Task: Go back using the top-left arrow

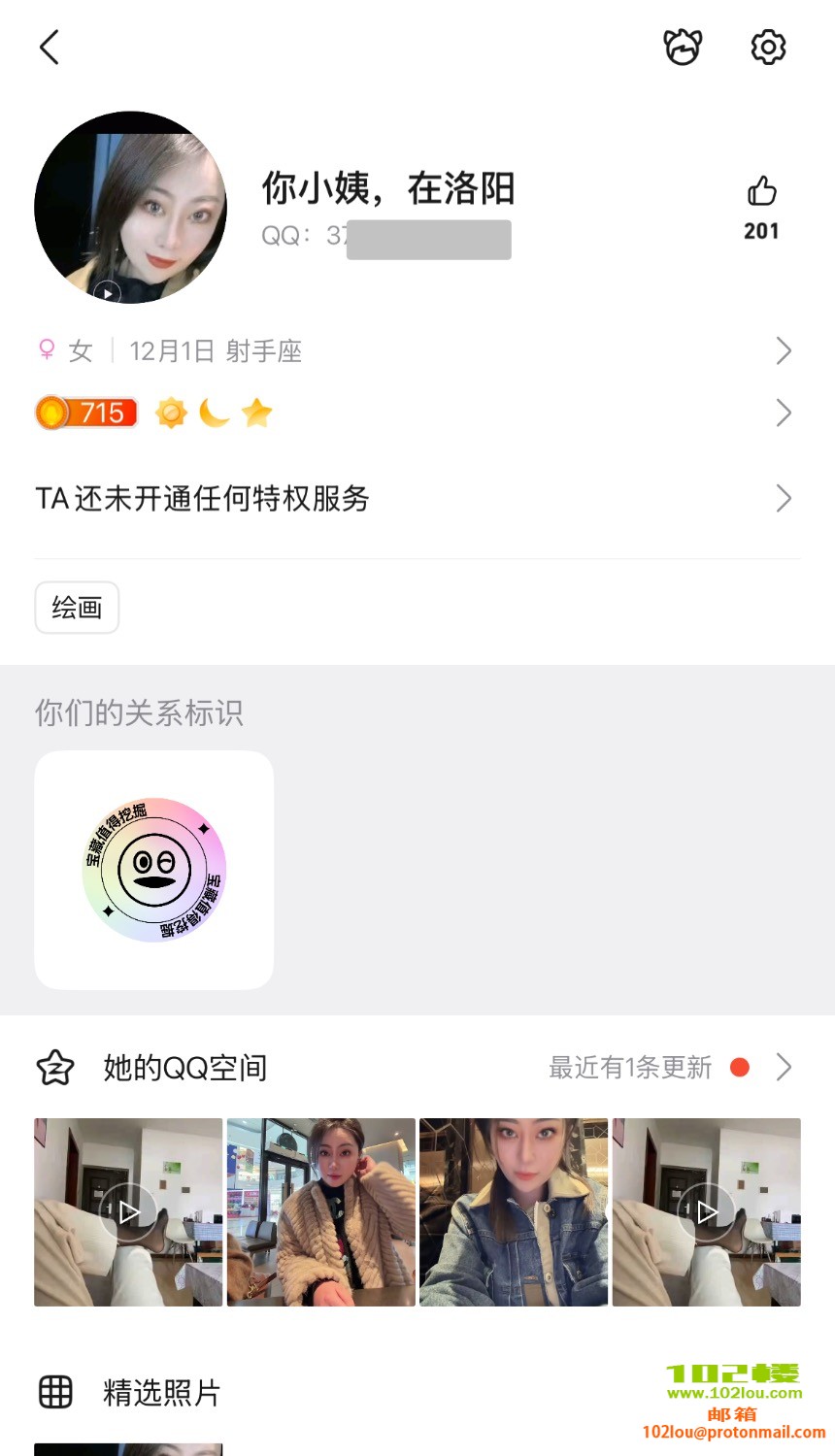Action: (x=50, y=47)
